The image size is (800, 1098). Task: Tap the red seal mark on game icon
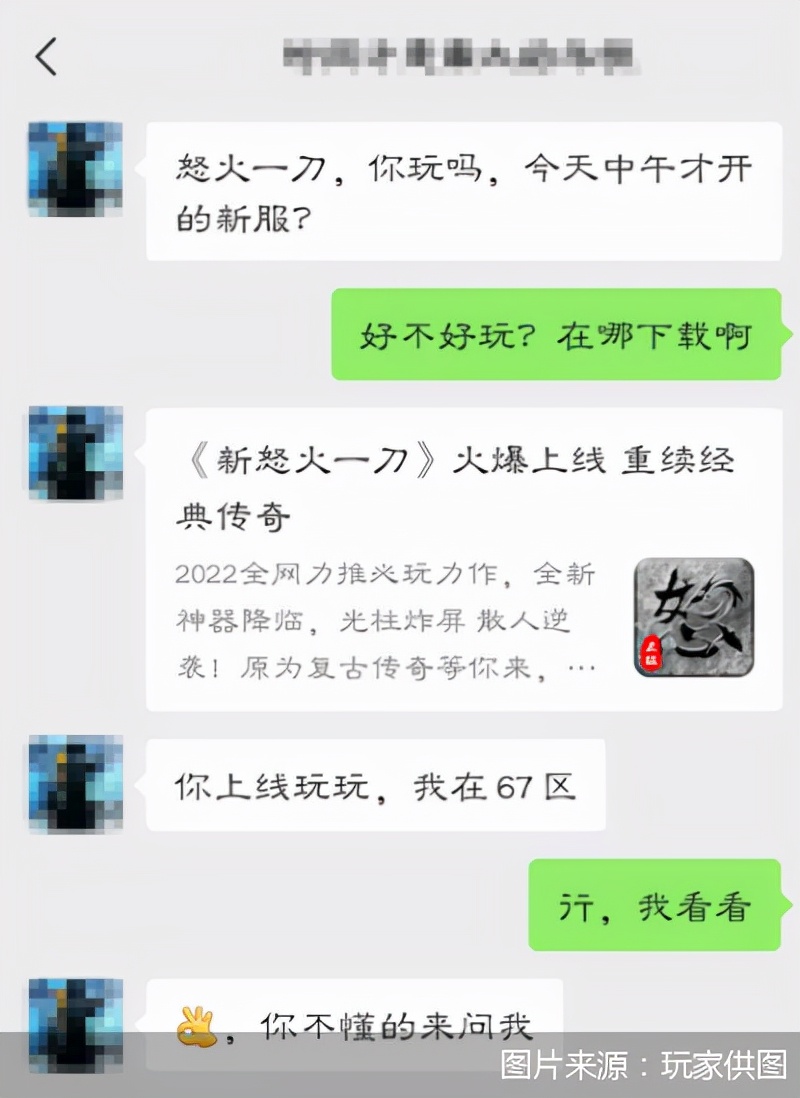click(x=653, y=650)
